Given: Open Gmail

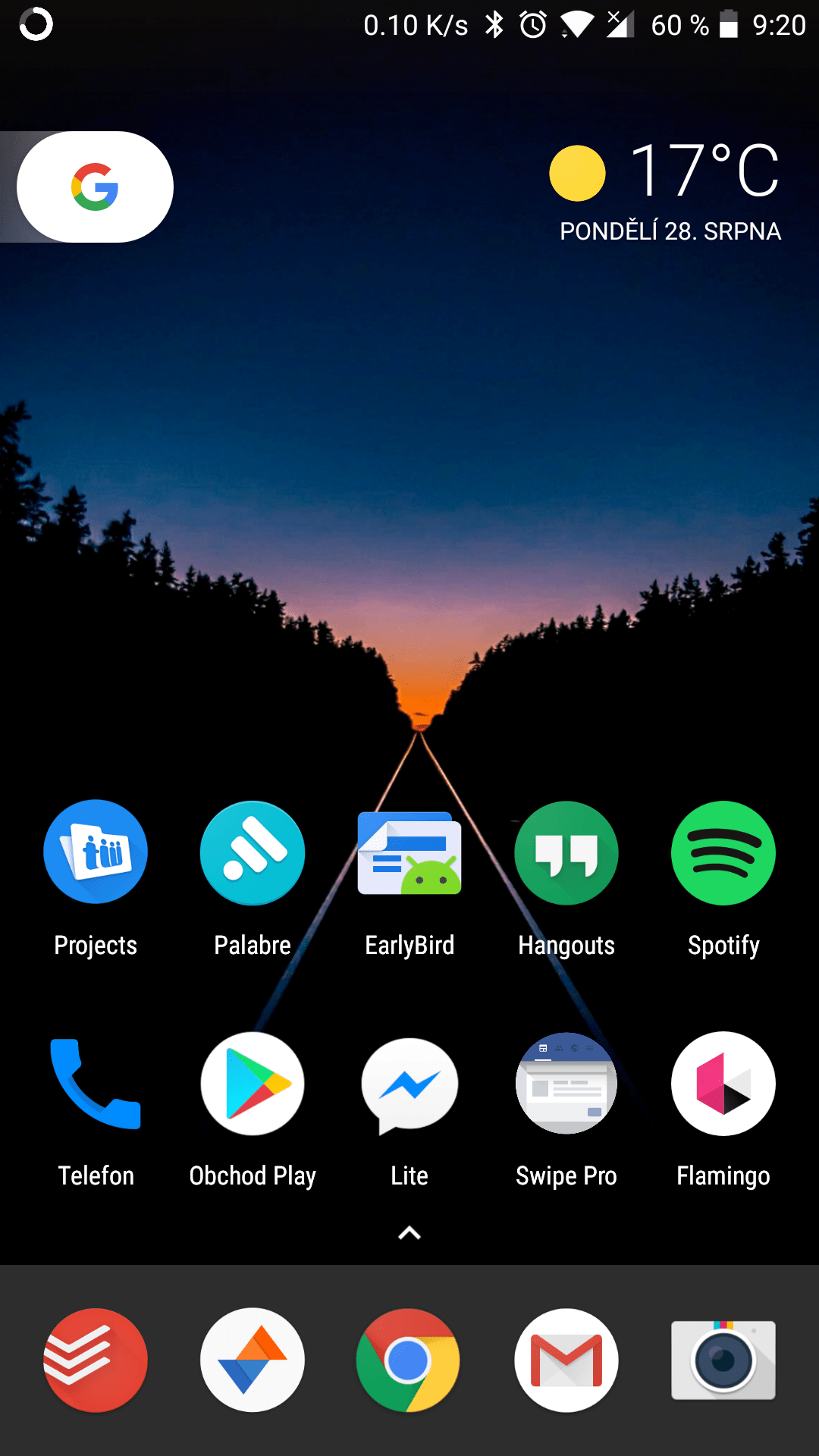Looking at the screenshot, I should tap(566, 1360).
